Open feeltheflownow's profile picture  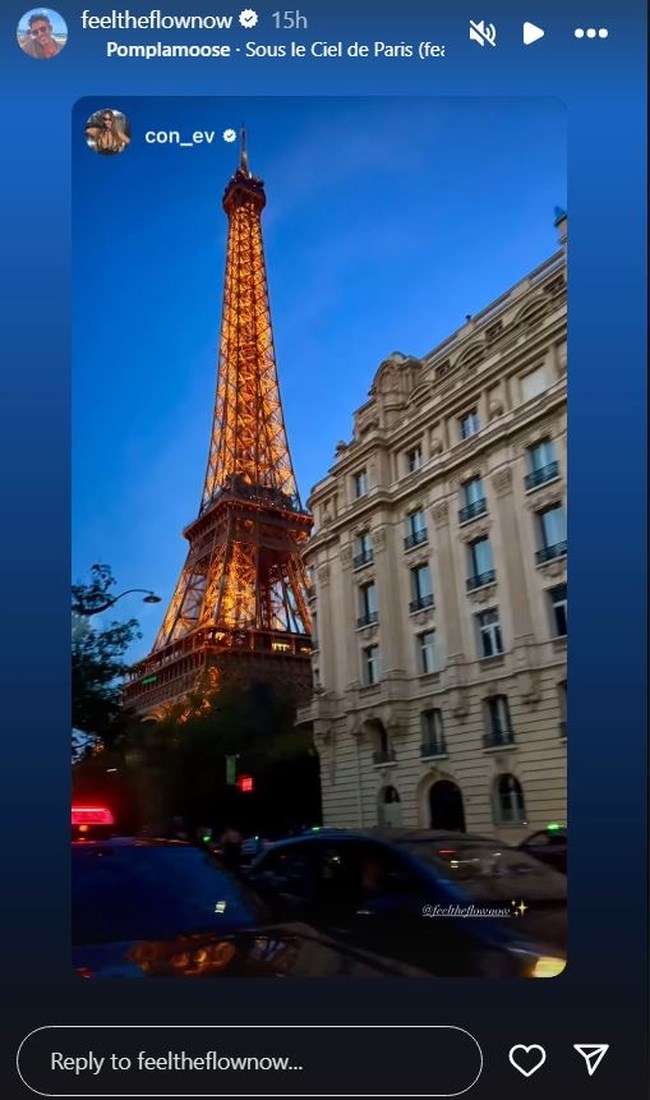pos(42,33)
